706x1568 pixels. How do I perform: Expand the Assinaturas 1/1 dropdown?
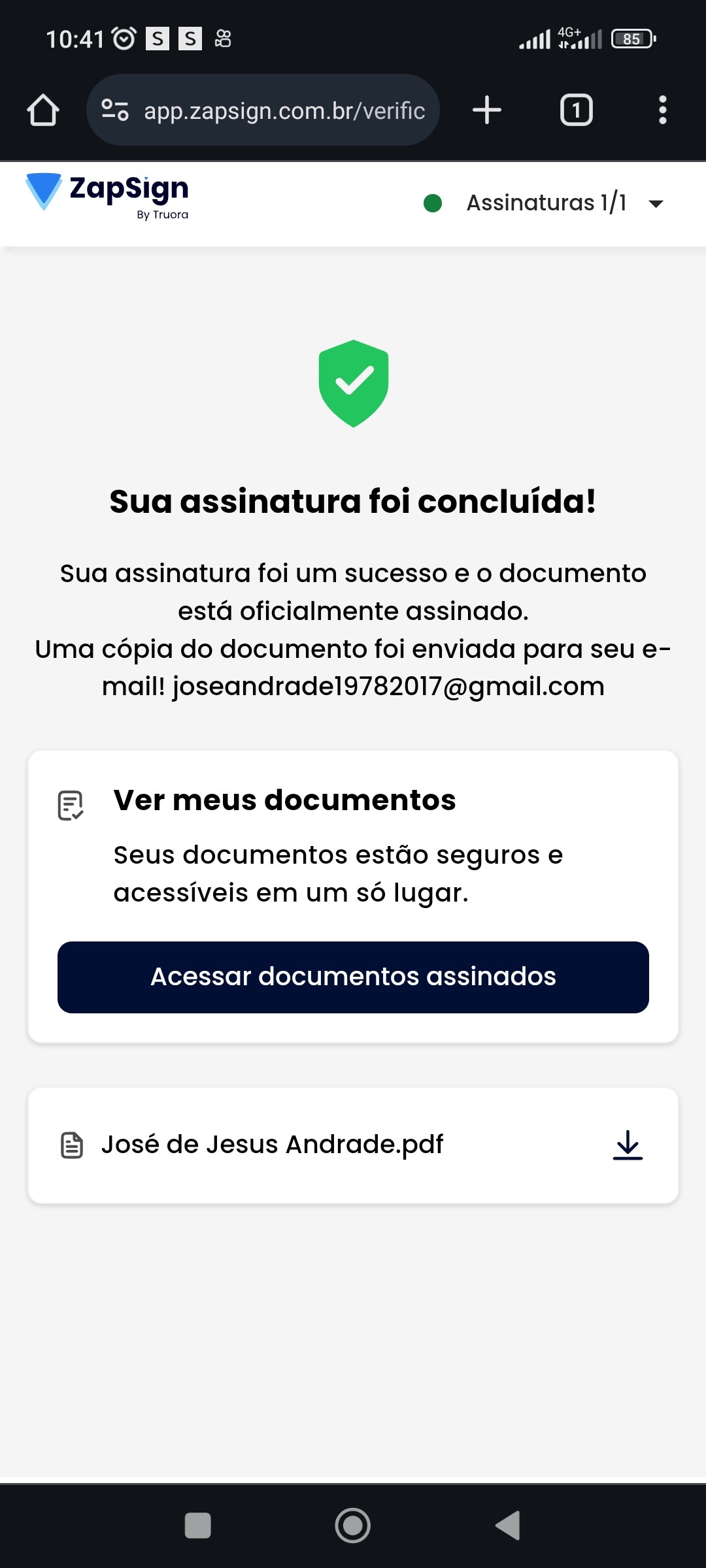(656, 204)
